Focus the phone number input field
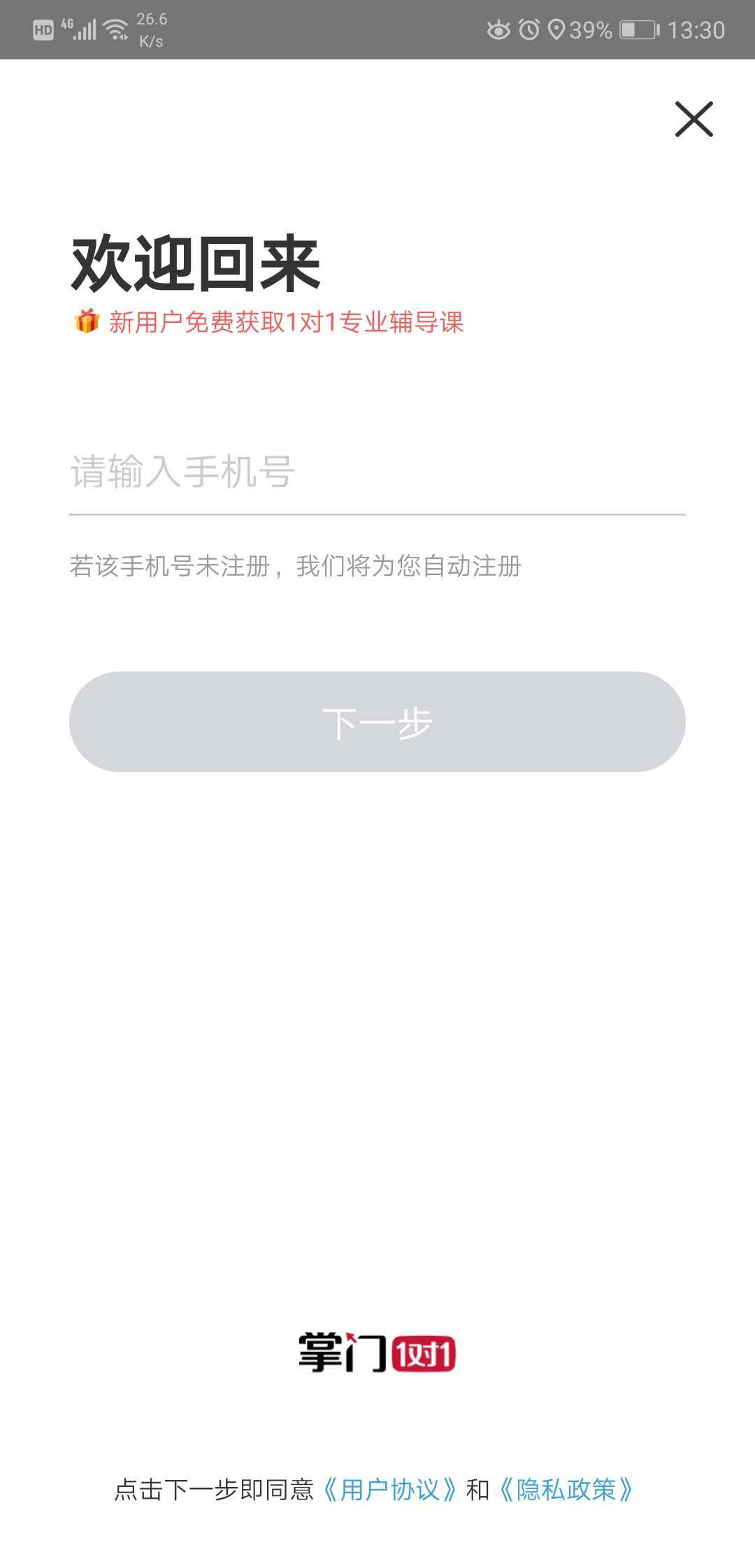Image resolution: width=755 pixels, height=1568 pixels. (x=376, y=472)
